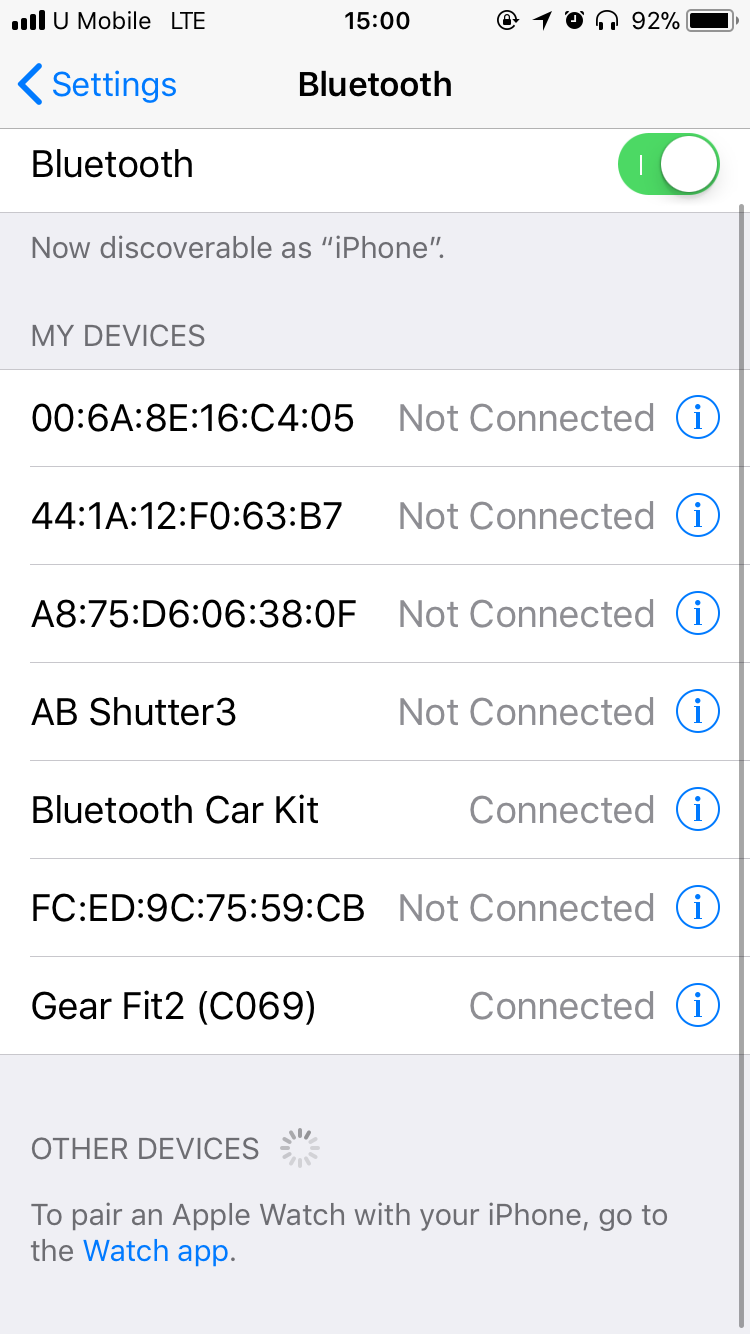This screenshot has height=1334, width=750.
Task: View details of A8:75:D6:06:38:0F
Action: click(698, 614)
